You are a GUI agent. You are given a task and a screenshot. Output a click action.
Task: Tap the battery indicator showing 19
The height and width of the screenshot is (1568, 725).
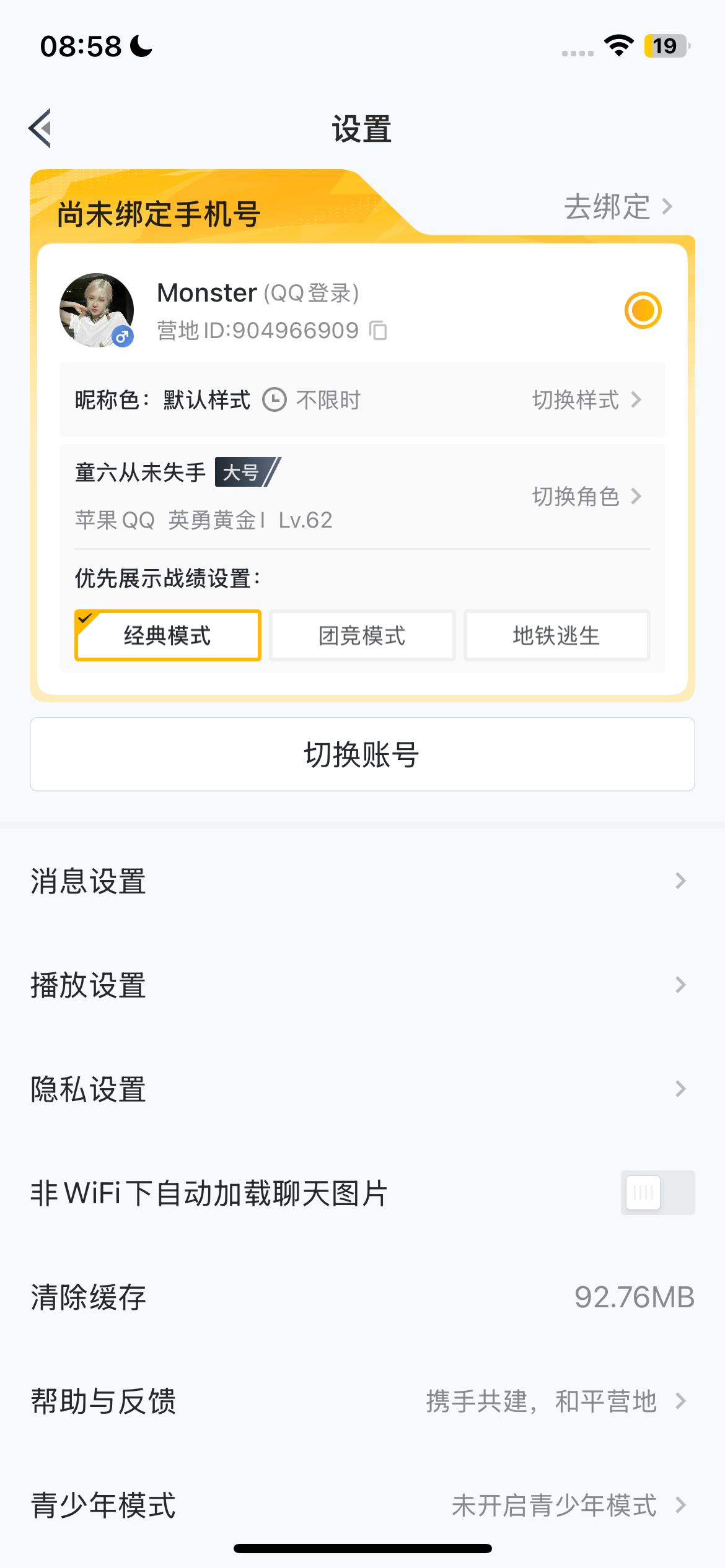(x=665, y=46)
